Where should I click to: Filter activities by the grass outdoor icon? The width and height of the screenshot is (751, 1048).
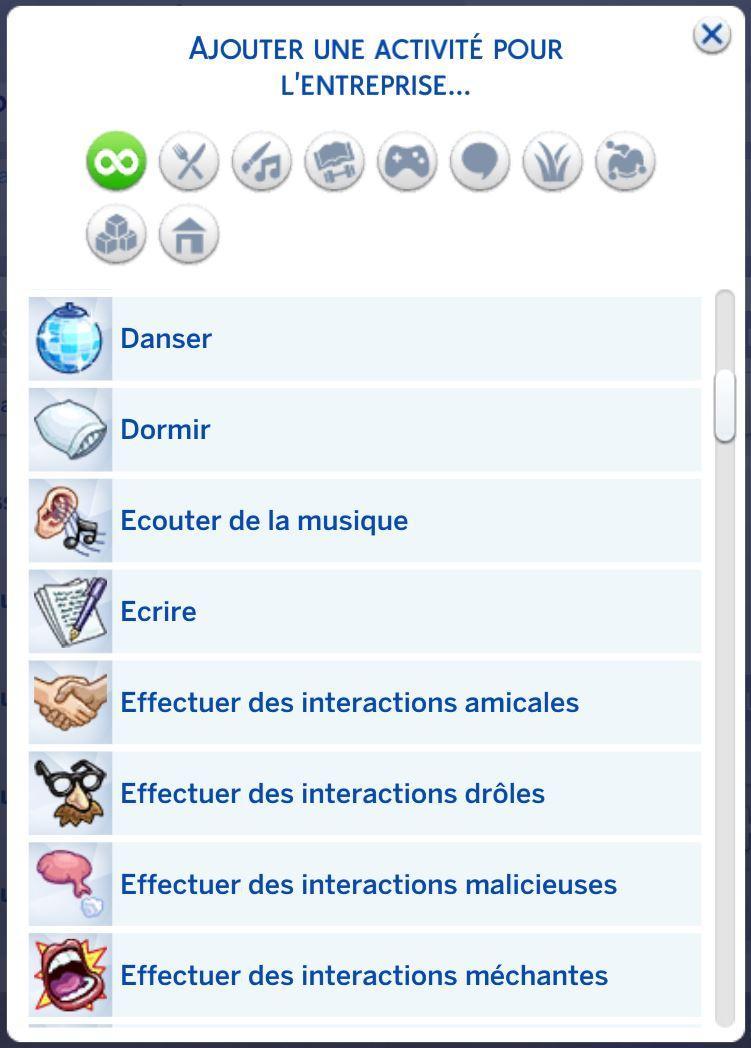pos(553,162)
